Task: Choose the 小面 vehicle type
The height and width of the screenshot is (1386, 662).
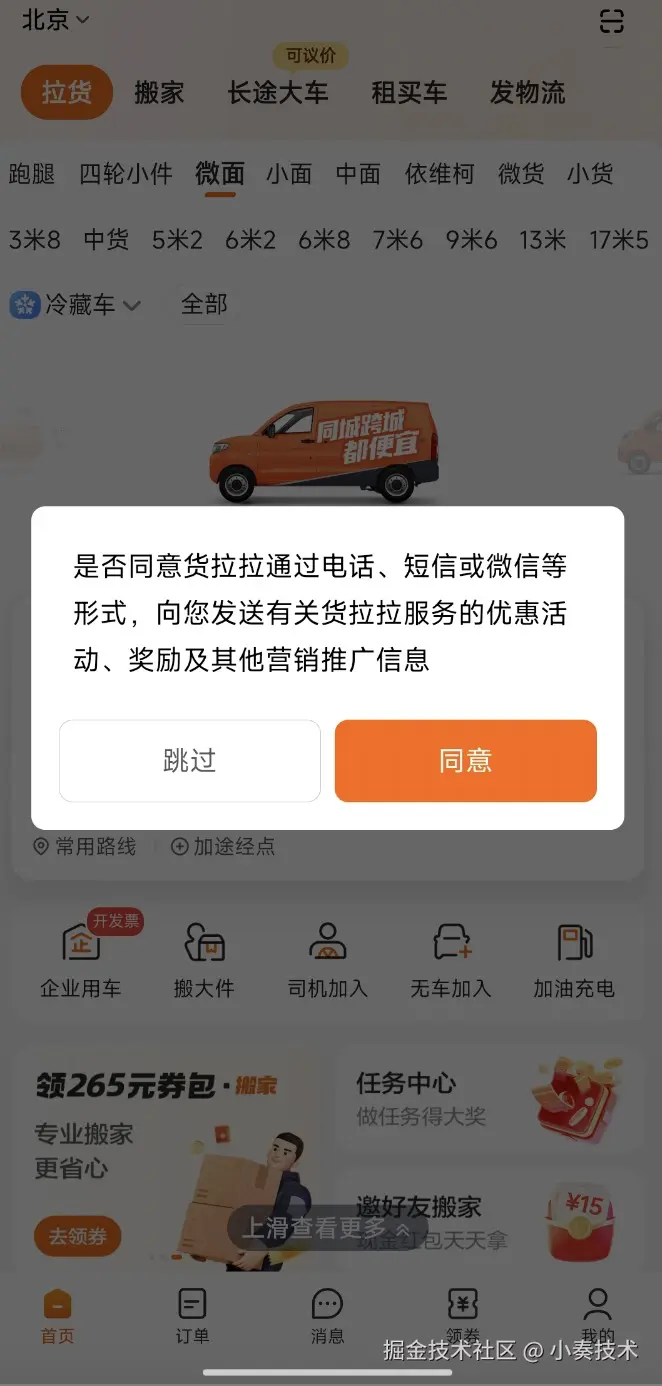Action: click(289, 174)
